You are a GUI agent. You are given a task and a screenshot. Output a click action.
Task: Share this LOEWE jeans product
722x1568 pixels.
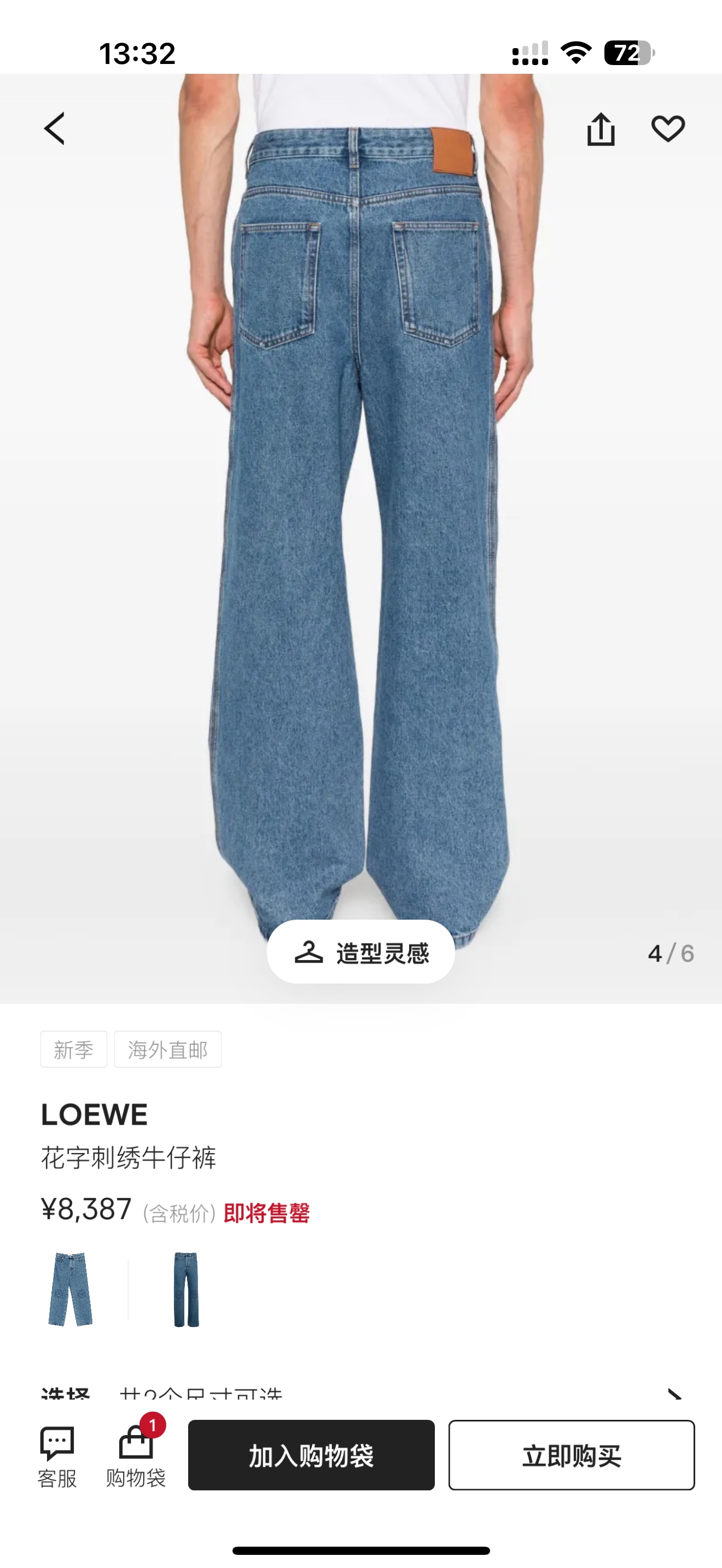(x=601, y=129)
